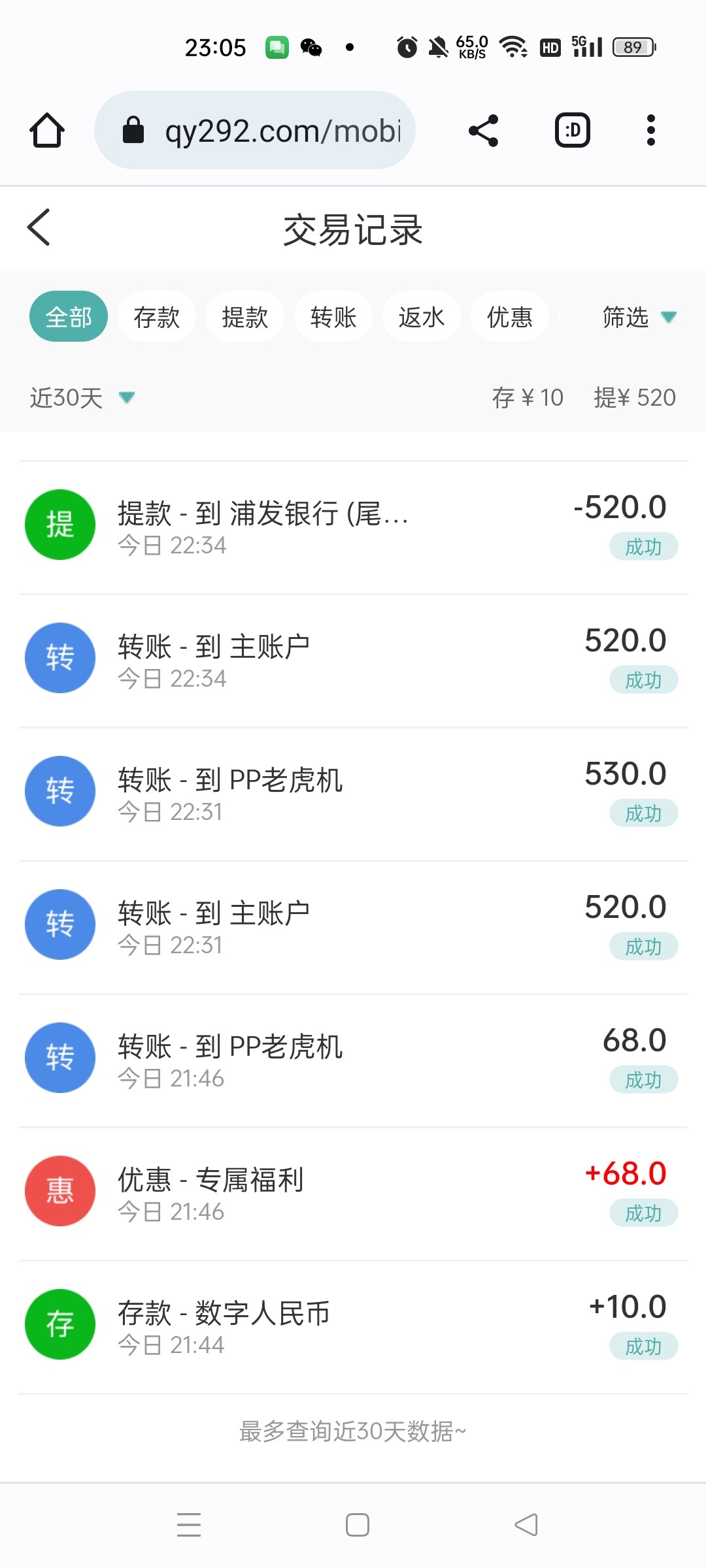The image size is (706, 1568).
Task: Open the 存款 数字人民币 record
Action: (353, 1328)
